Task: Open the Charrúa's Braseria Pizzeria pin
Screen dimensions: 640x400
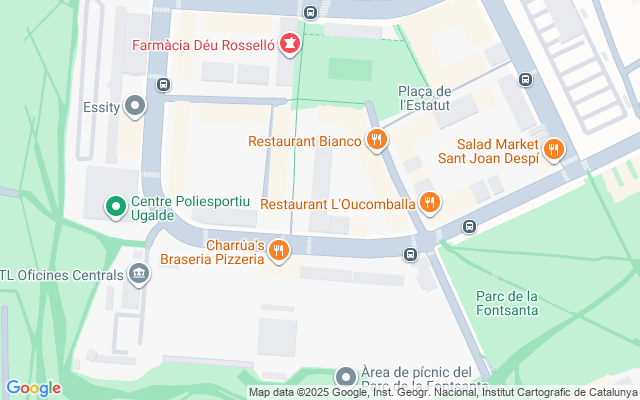Action: coord(279,251)
